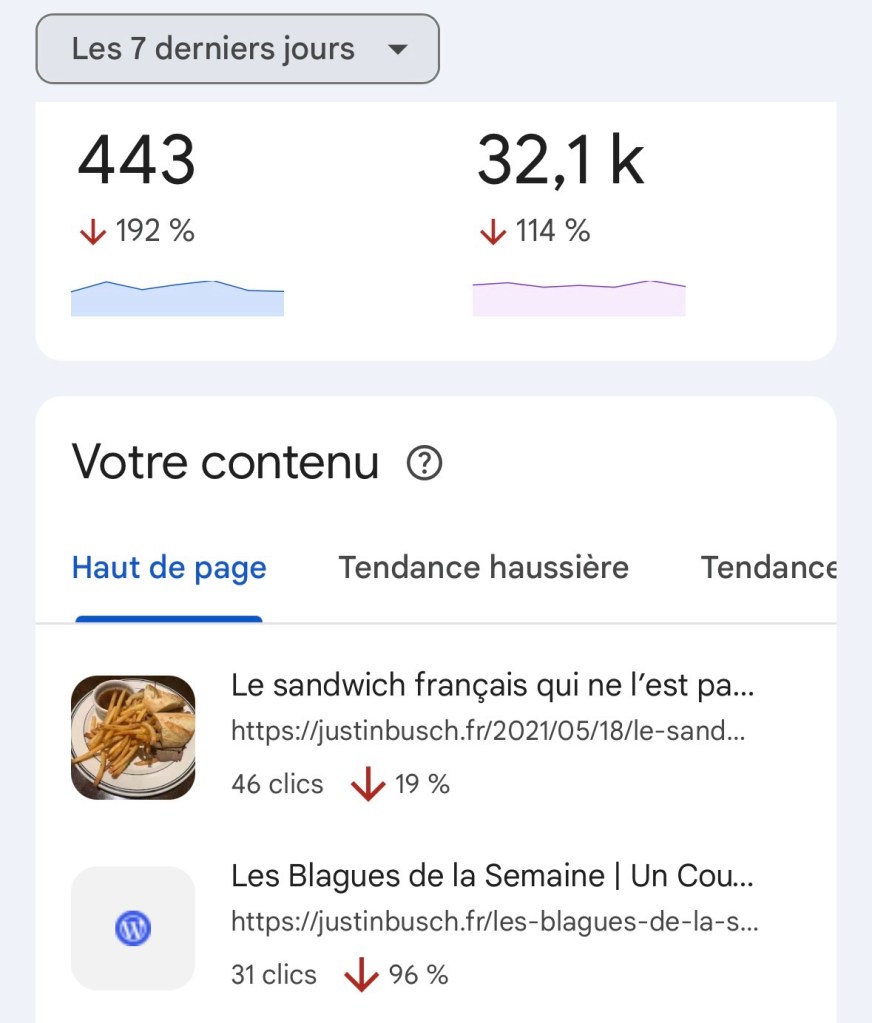Screen dimensions: 872x1023
Task: Open the Les Blagues de la Semaine page
Action: tap(492, 875)
